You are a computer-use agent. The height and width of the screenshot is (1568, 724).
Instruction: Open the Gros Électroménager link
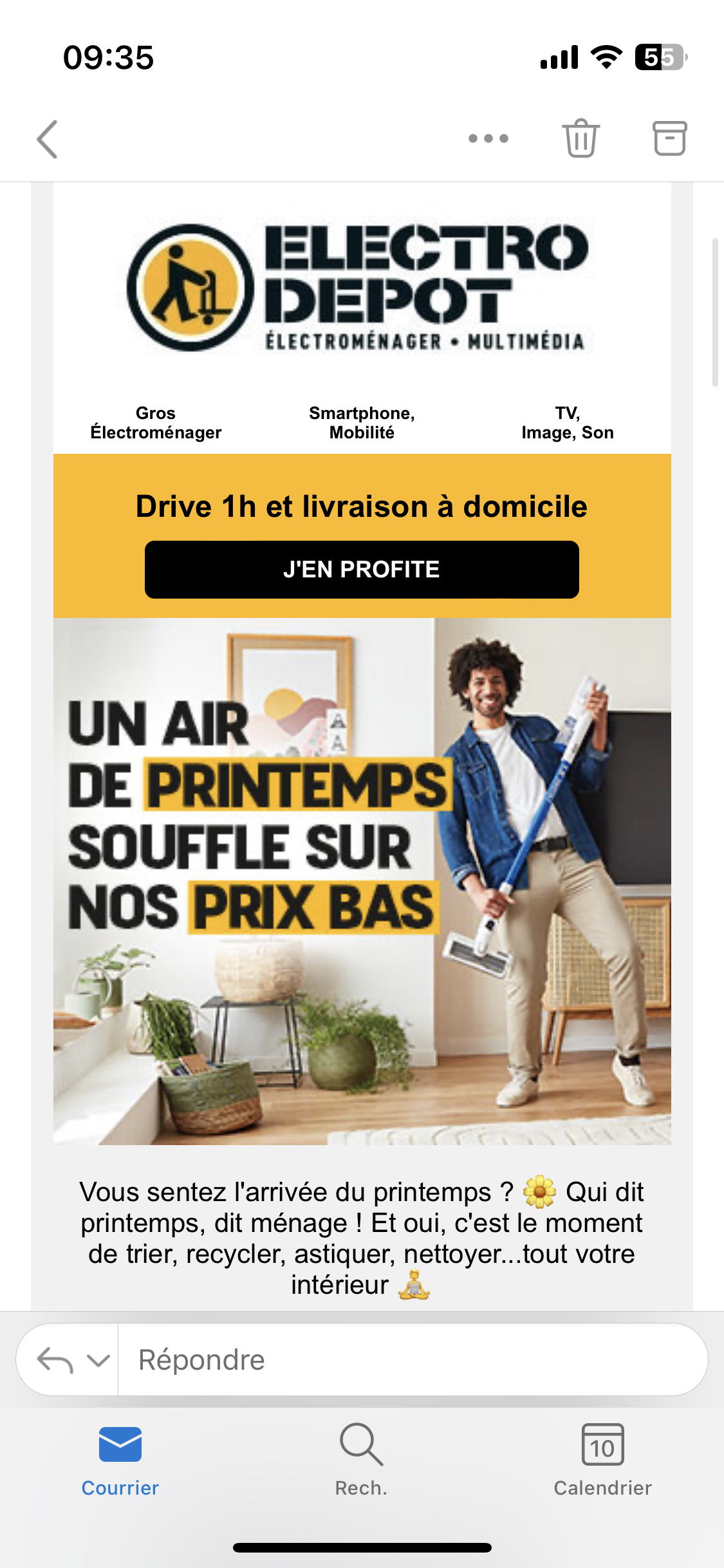pos(156,423)
